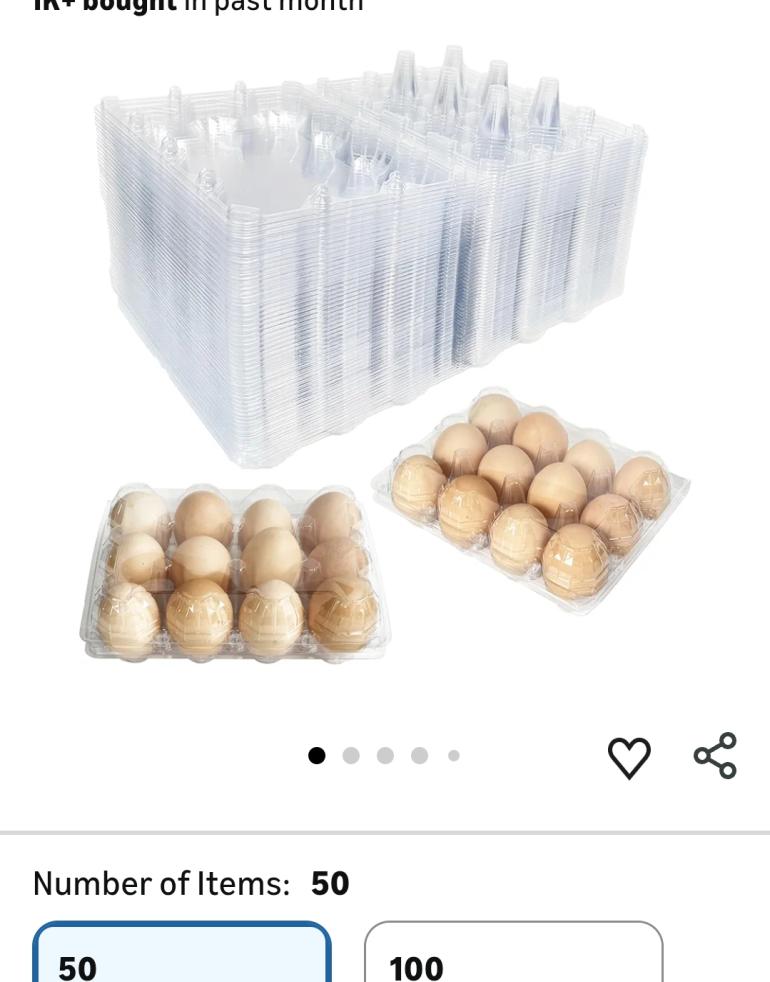Select the 50 items option
The image size is (770, 982).
(x=182, y=954)
